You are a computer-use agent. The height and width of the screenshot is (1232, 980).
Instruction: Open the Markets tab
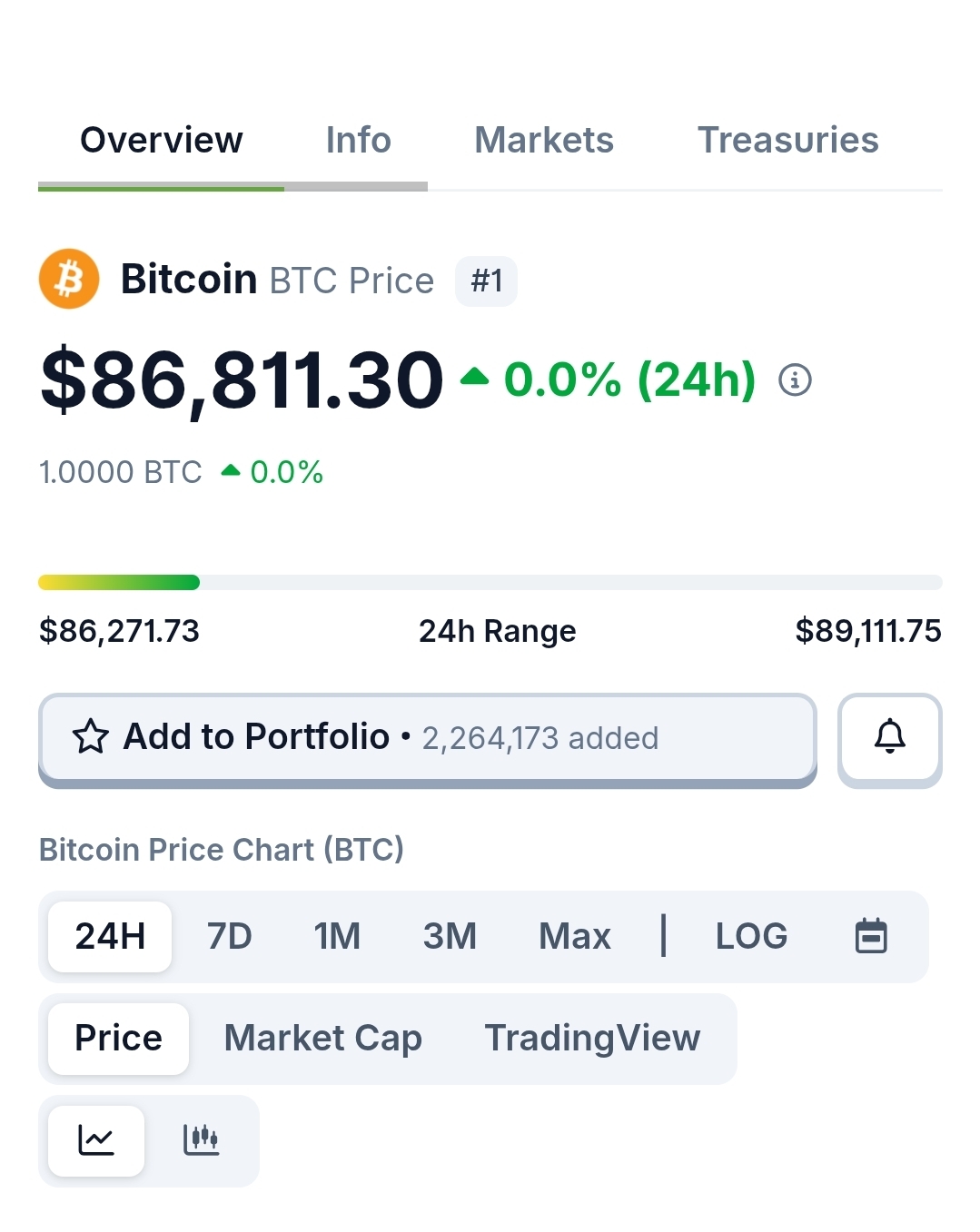[x=543, y=141]
